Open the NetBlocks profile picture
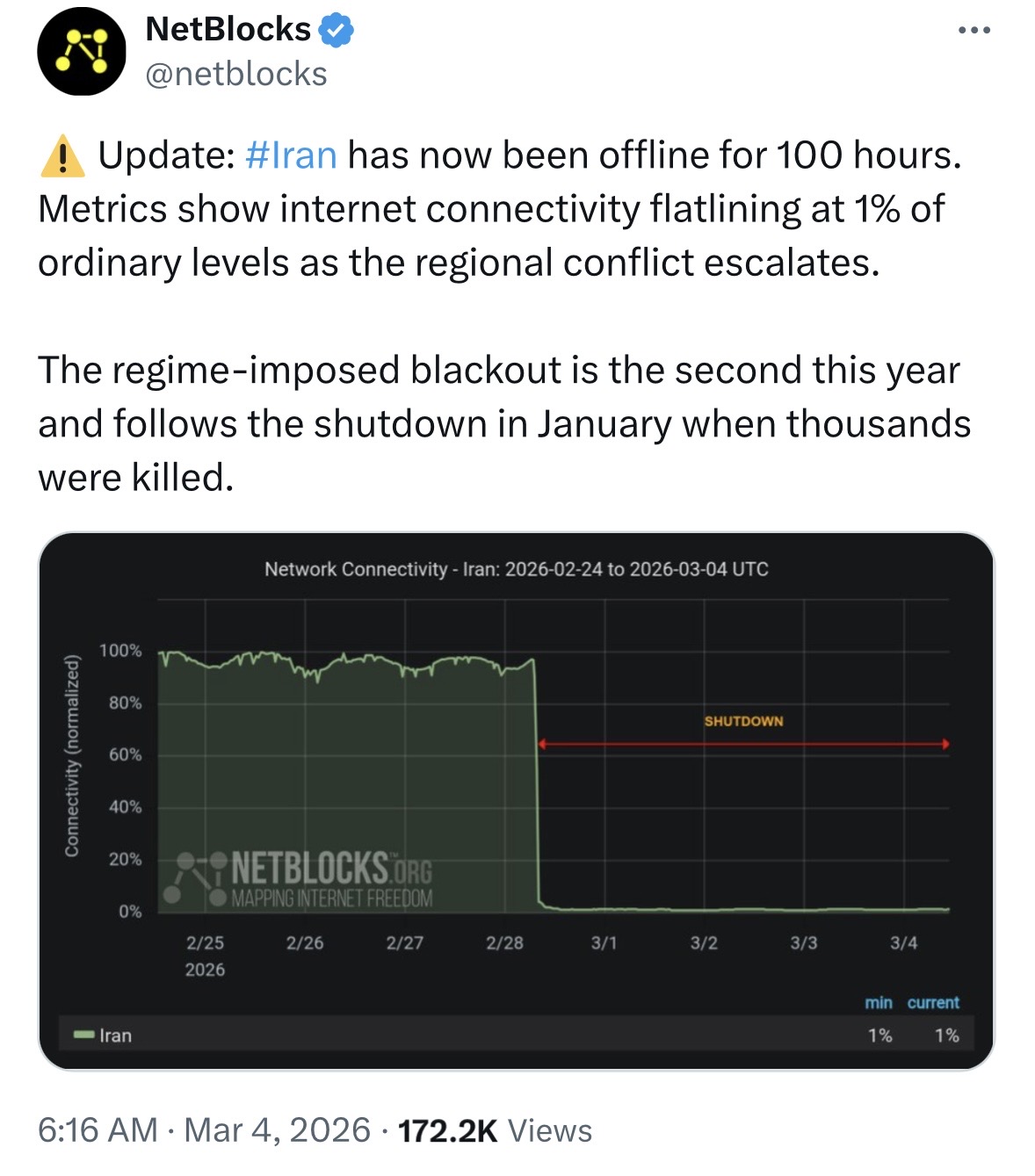Viewport: 1035px width, 1176px height. (x=81, y=51)
